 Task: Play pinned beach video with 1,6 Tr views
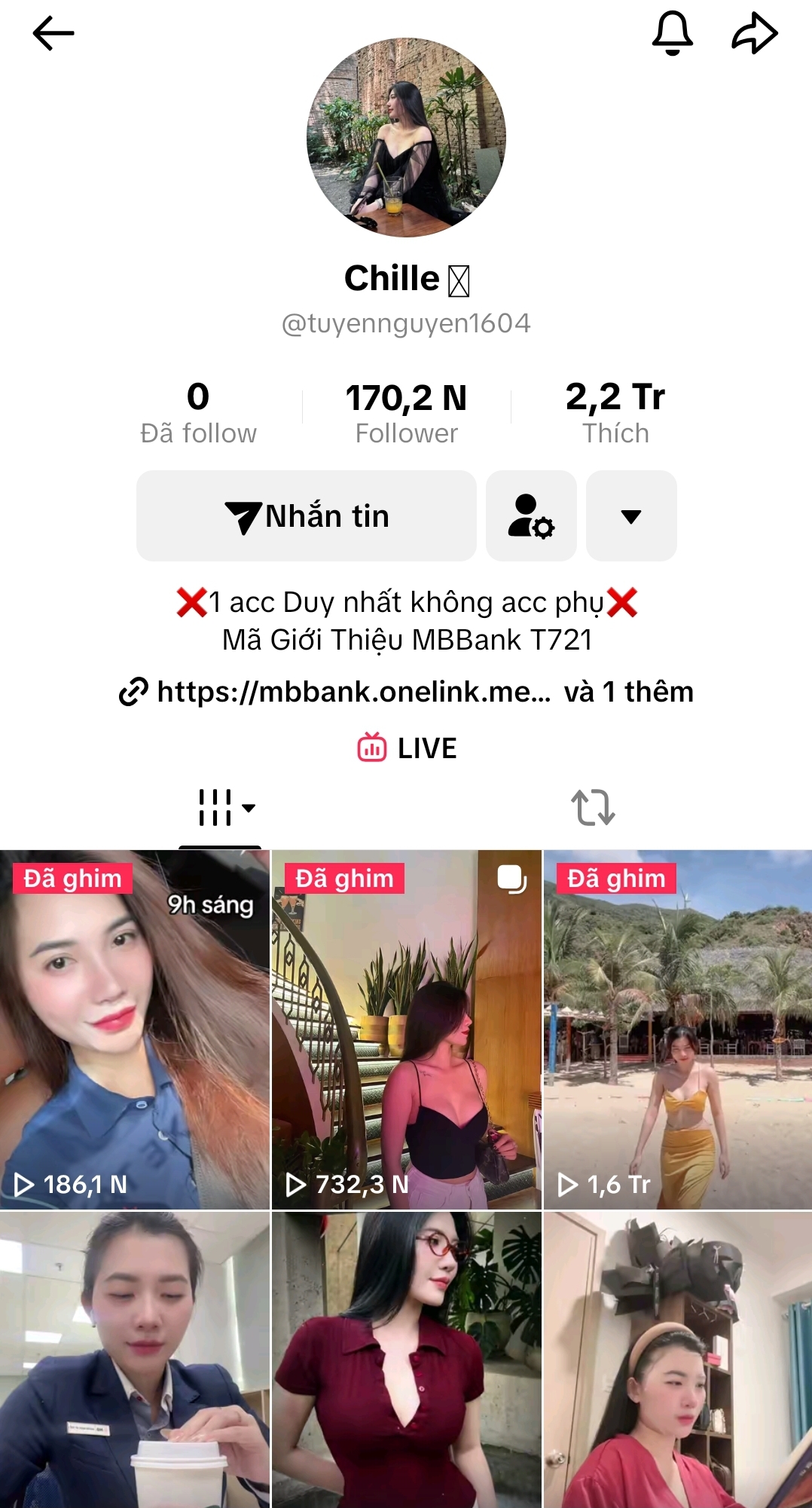point(678,1029)
